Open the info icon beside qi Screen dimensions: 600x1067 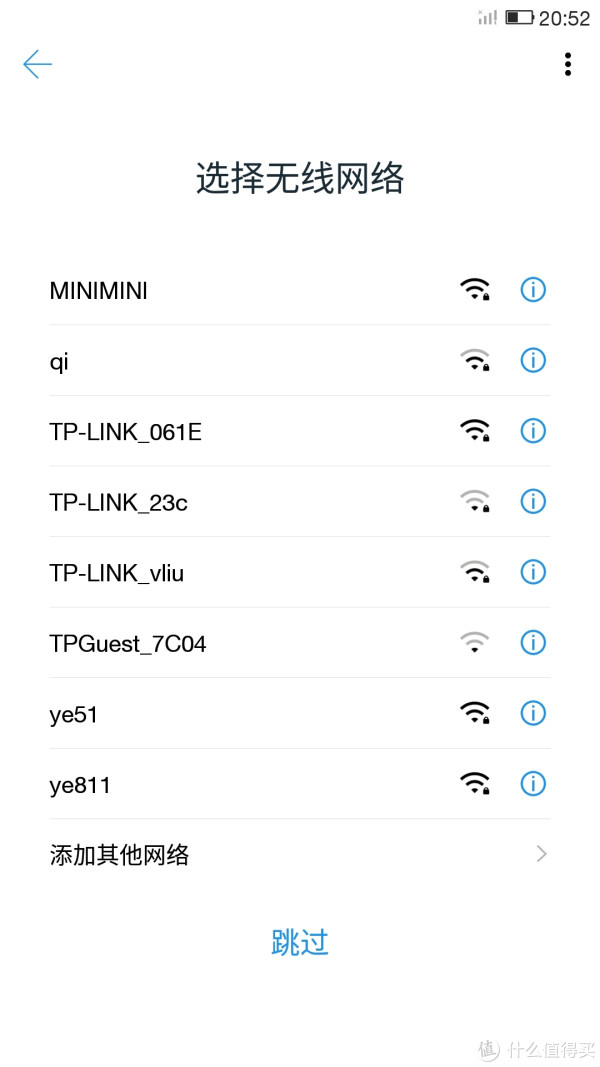(x=533, y=360)
